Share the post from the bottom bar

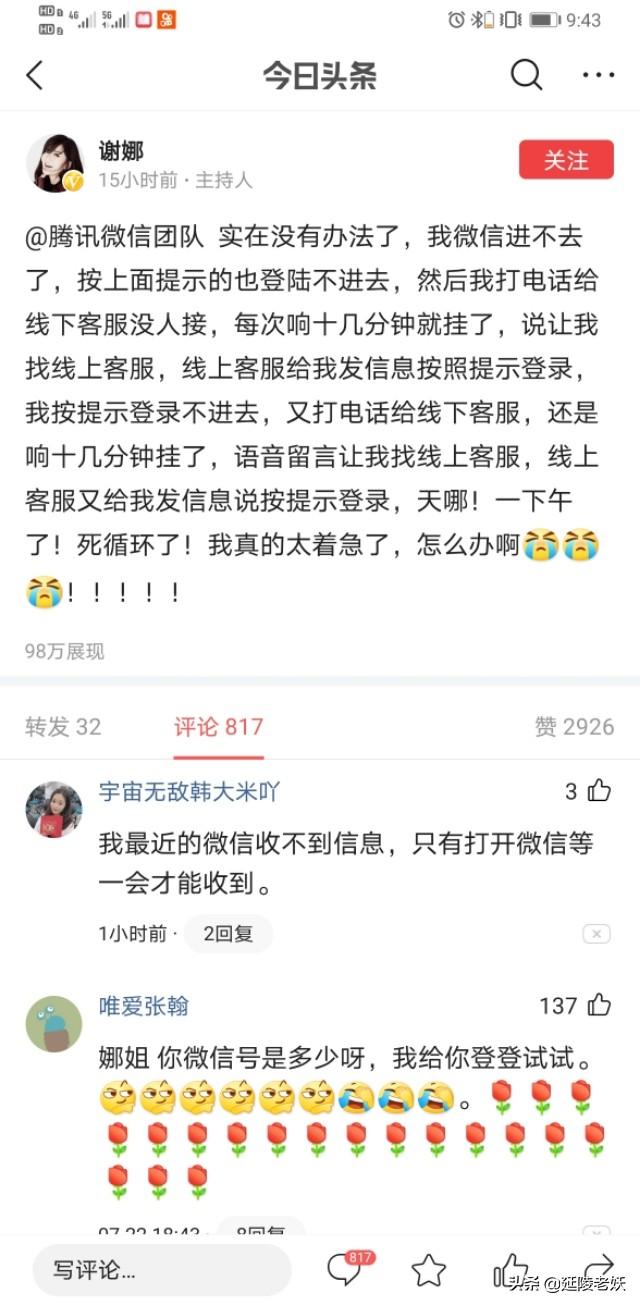pos(597,1268)
